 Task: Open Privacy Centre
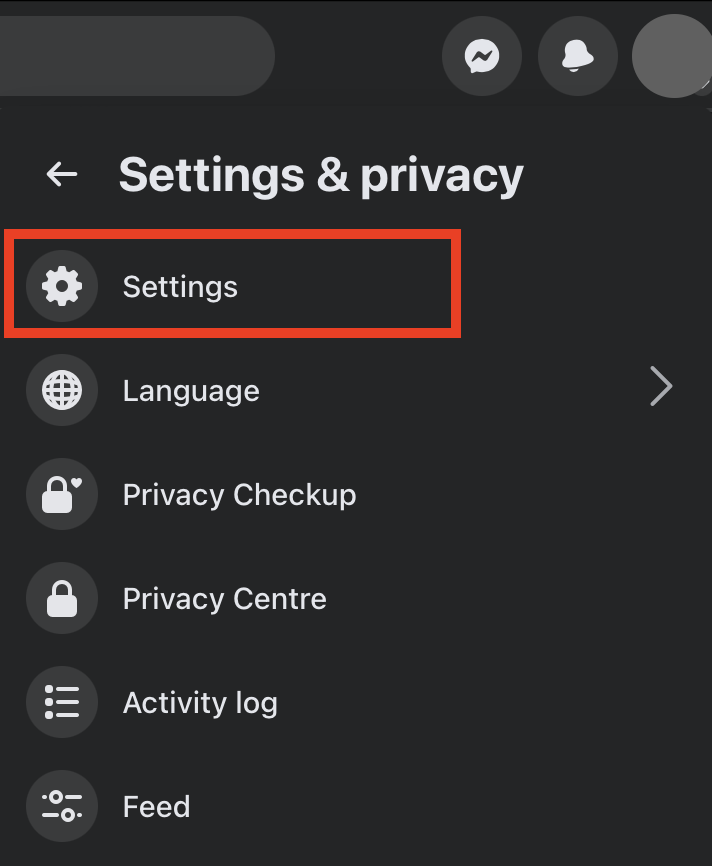coord(224,598)
